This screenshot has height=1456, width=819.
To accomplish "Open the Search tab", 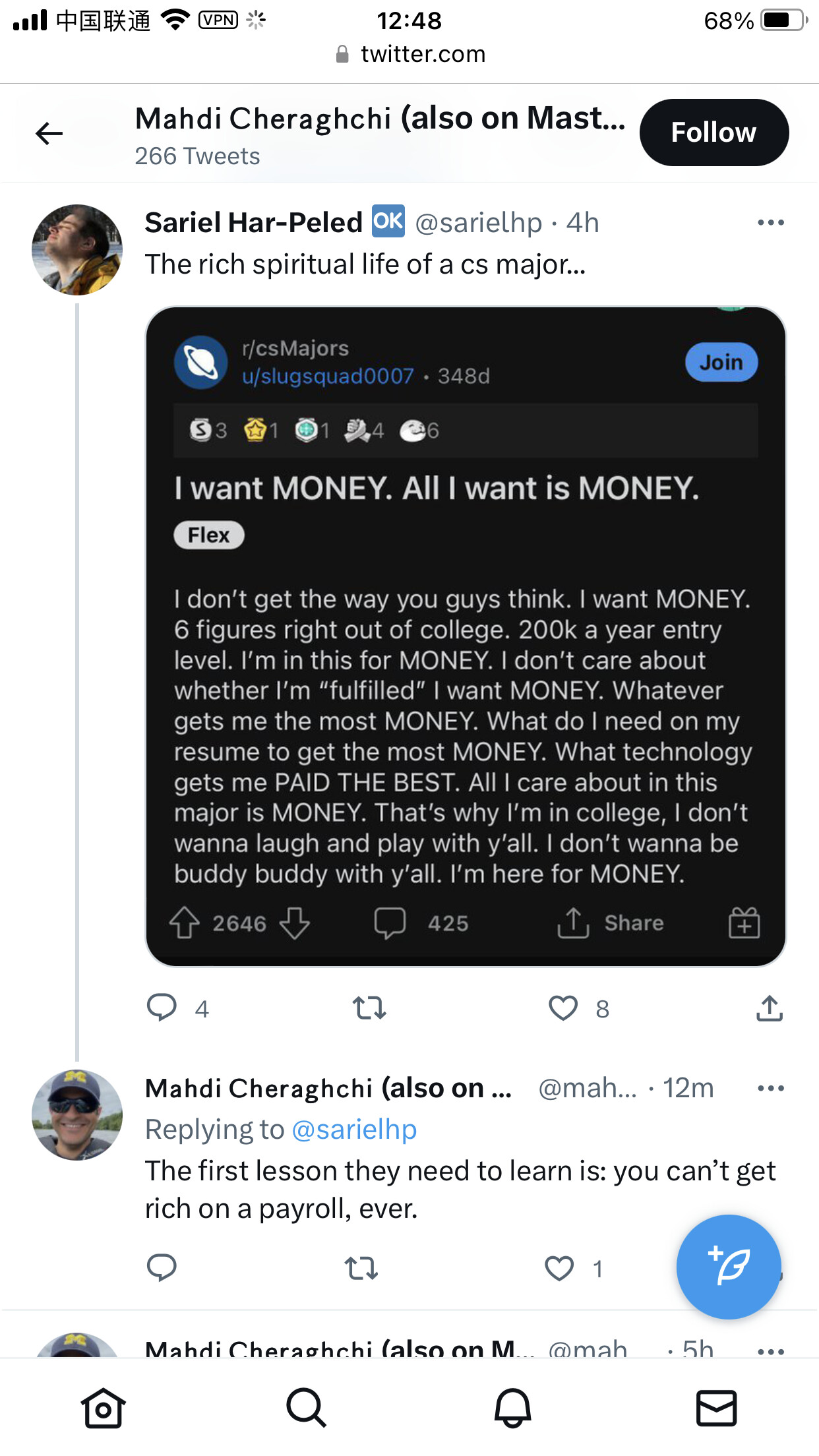I will (x=307, y=1408).
